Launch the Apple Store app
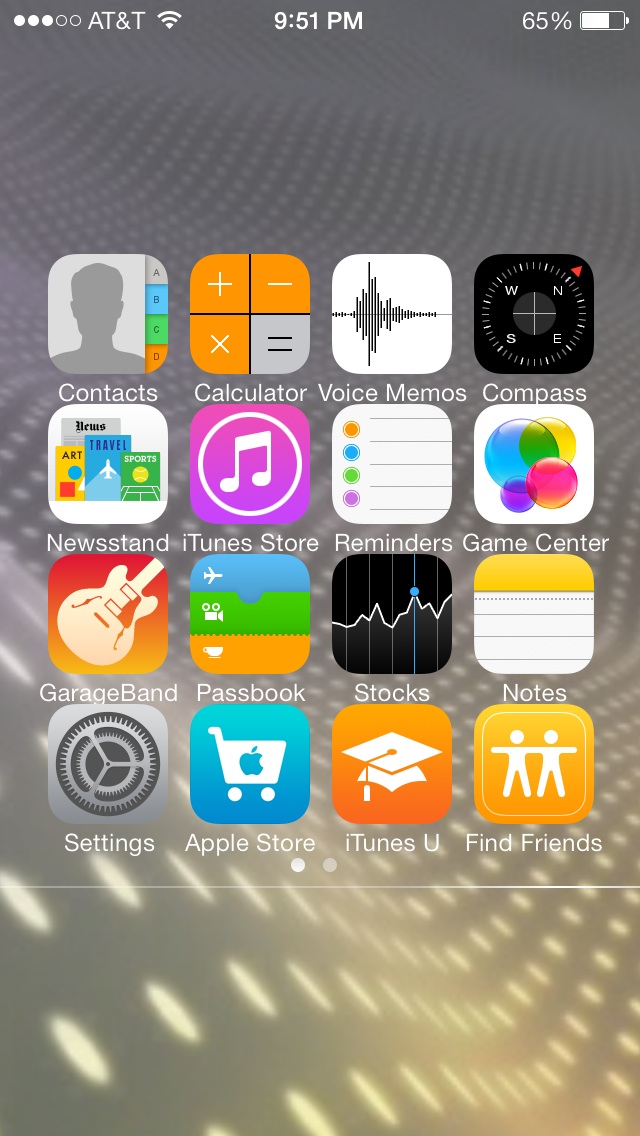Screen dimensions: 640x1136 (250, 764)
